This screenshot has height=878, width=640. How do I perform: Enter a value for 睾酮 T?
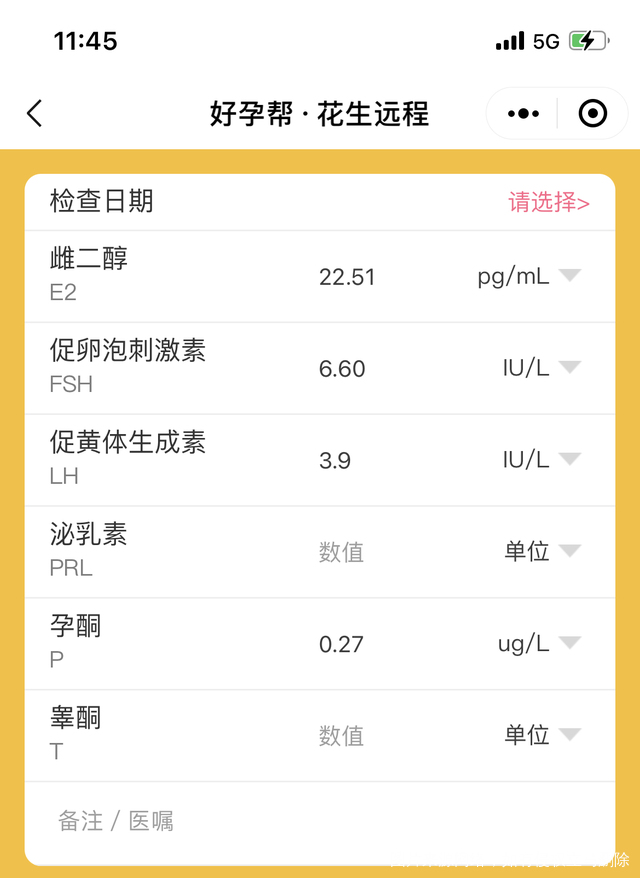coord(341,736)
